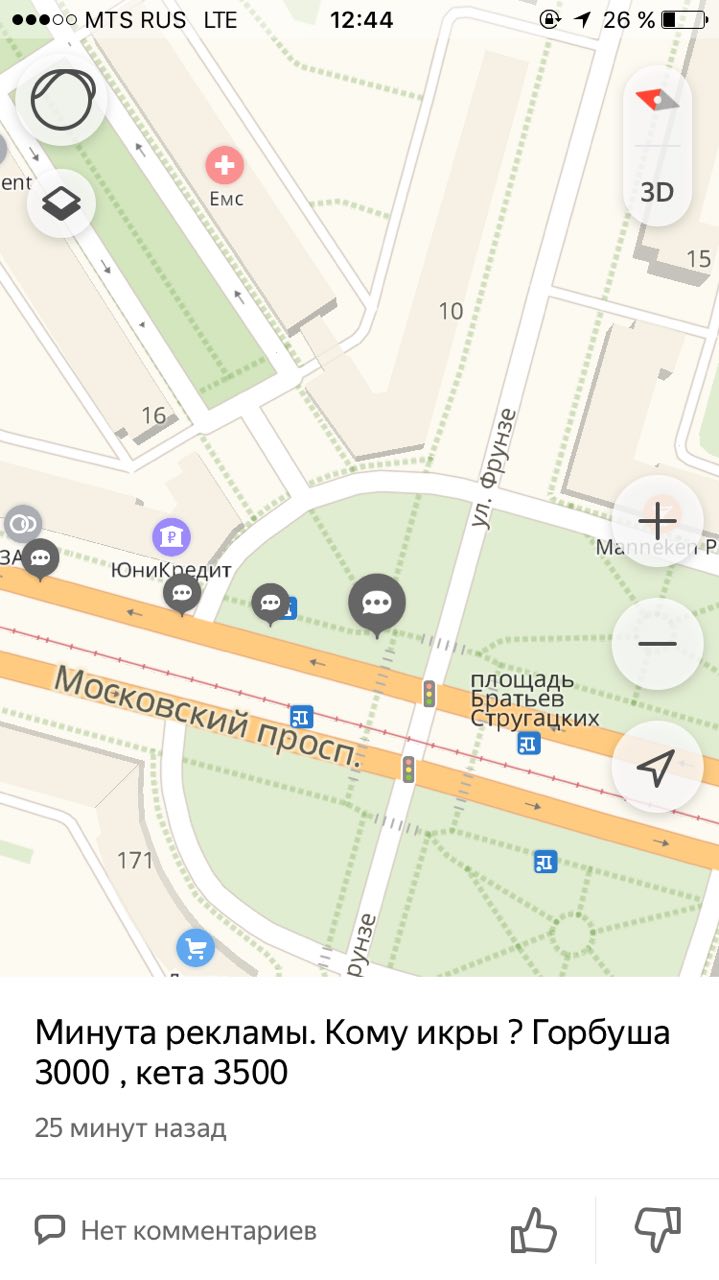
Task: Open the ЮниКредит bank marker
Action: tap(171, 537)
